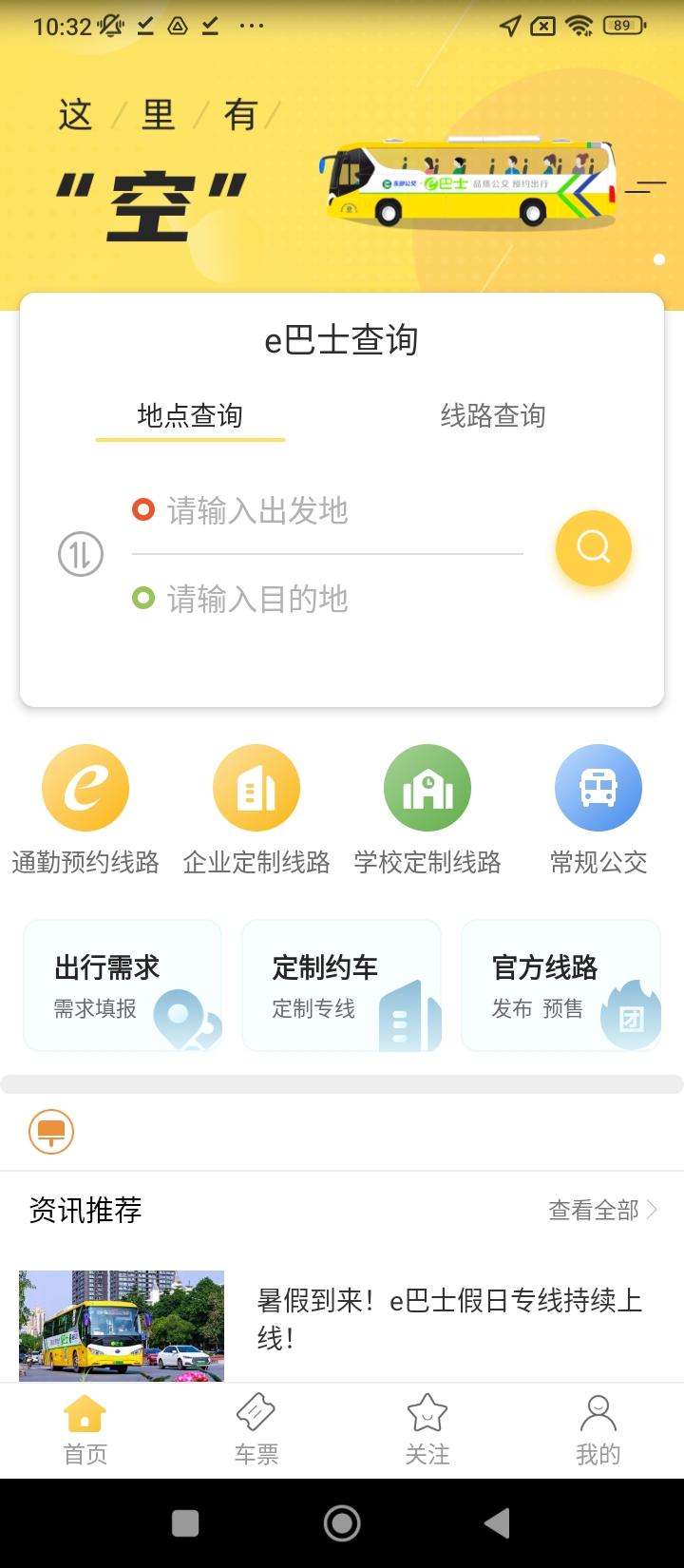Switch to the 车票 tab
Screen dimensions: 684x1568
pyautogui.click(x=256, y=1429)
